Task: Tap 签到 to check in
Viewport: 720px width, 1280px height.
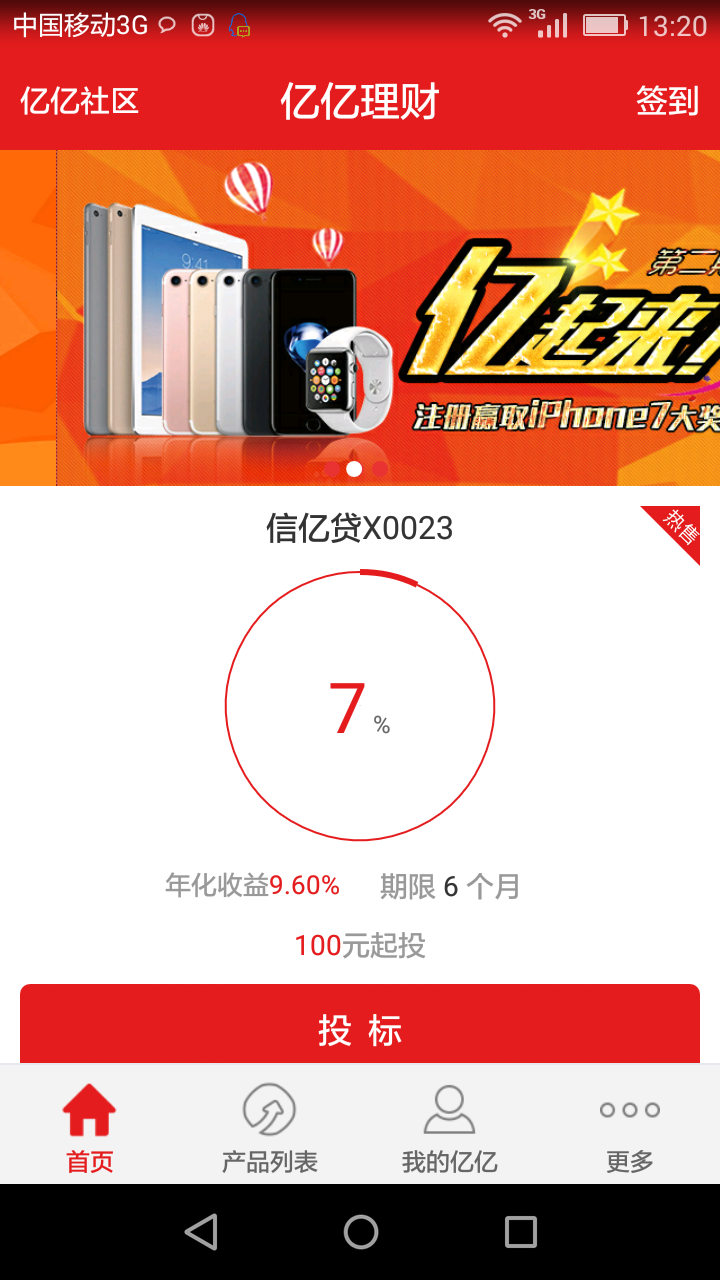Action: click(x=667, y=101)
